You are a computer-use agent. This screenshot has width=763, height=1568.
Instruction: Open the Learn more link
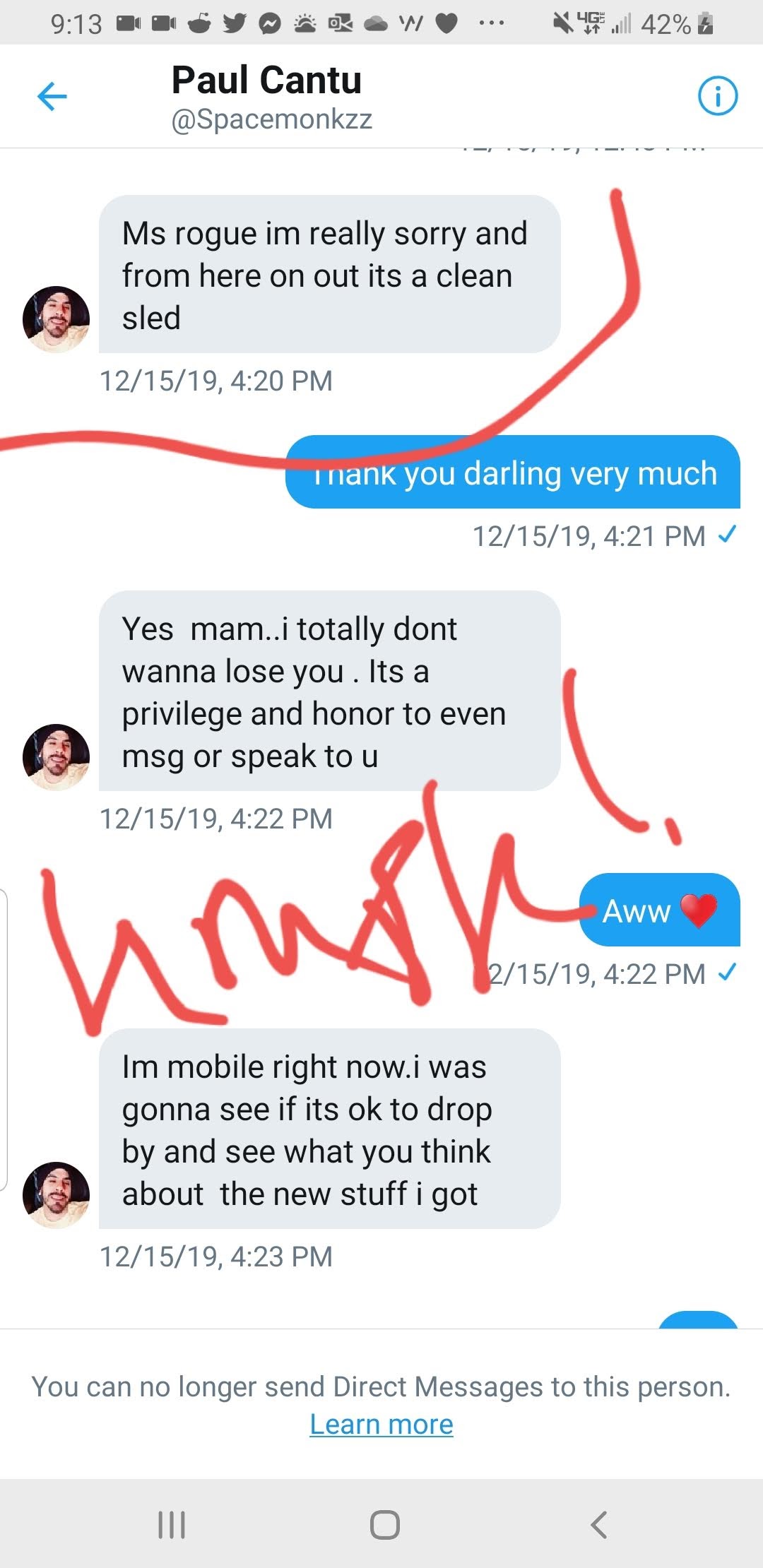point(381,1425)
